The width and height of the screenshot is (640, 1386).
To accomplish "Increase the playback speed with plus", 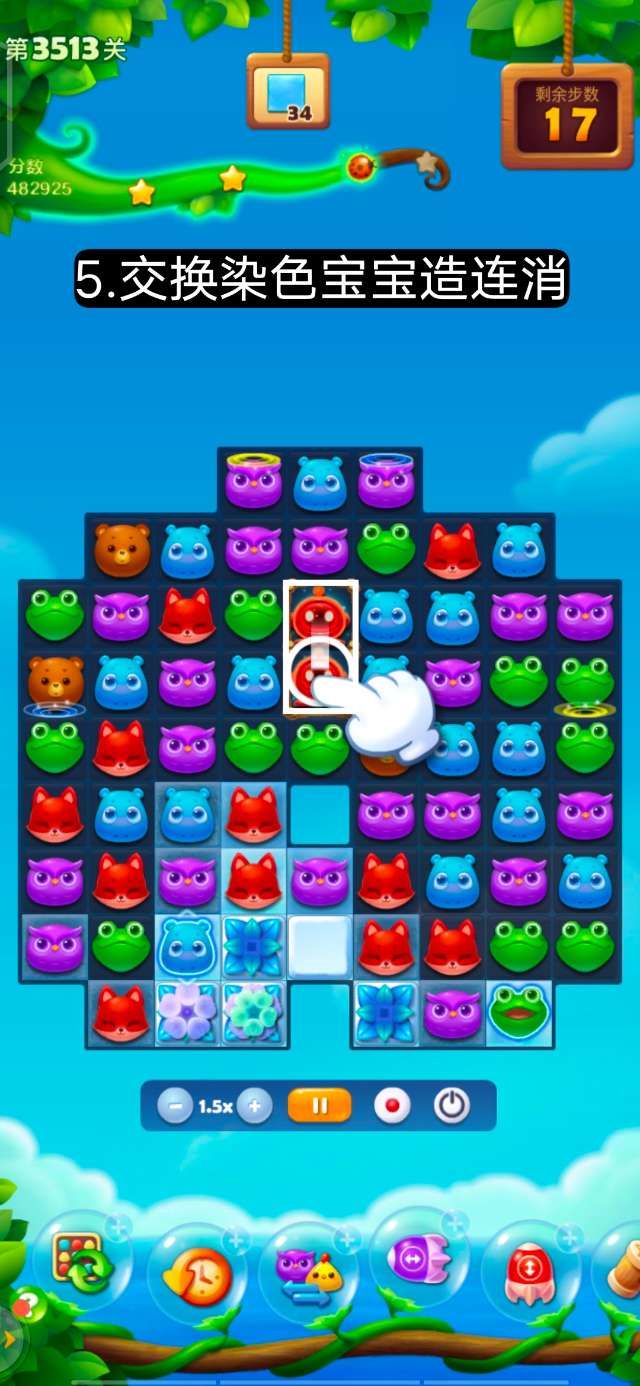I will [x=255, y=1106].
